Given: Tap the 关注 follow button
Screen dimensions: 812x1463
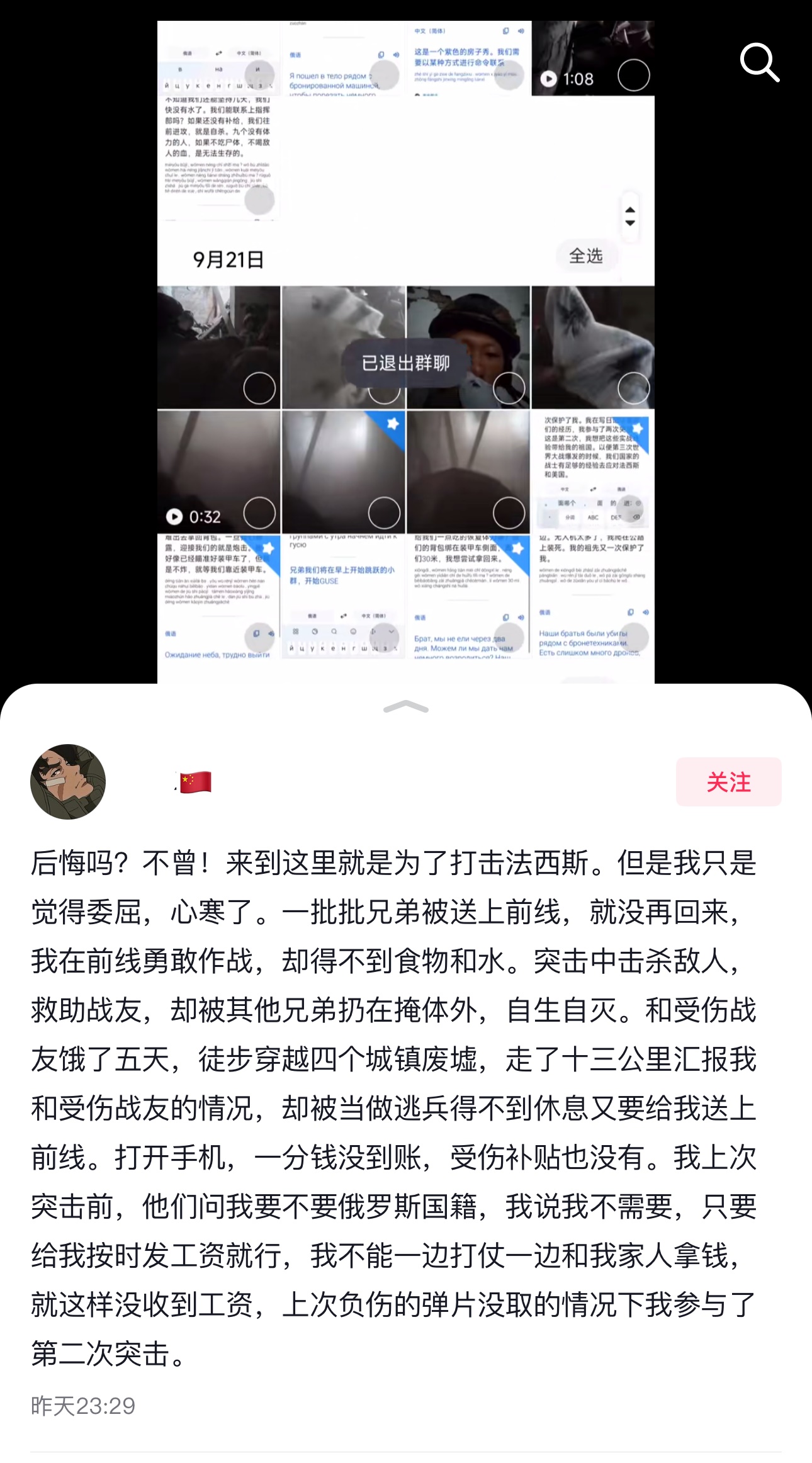Looking at the screenshot, I should (728, 782).
